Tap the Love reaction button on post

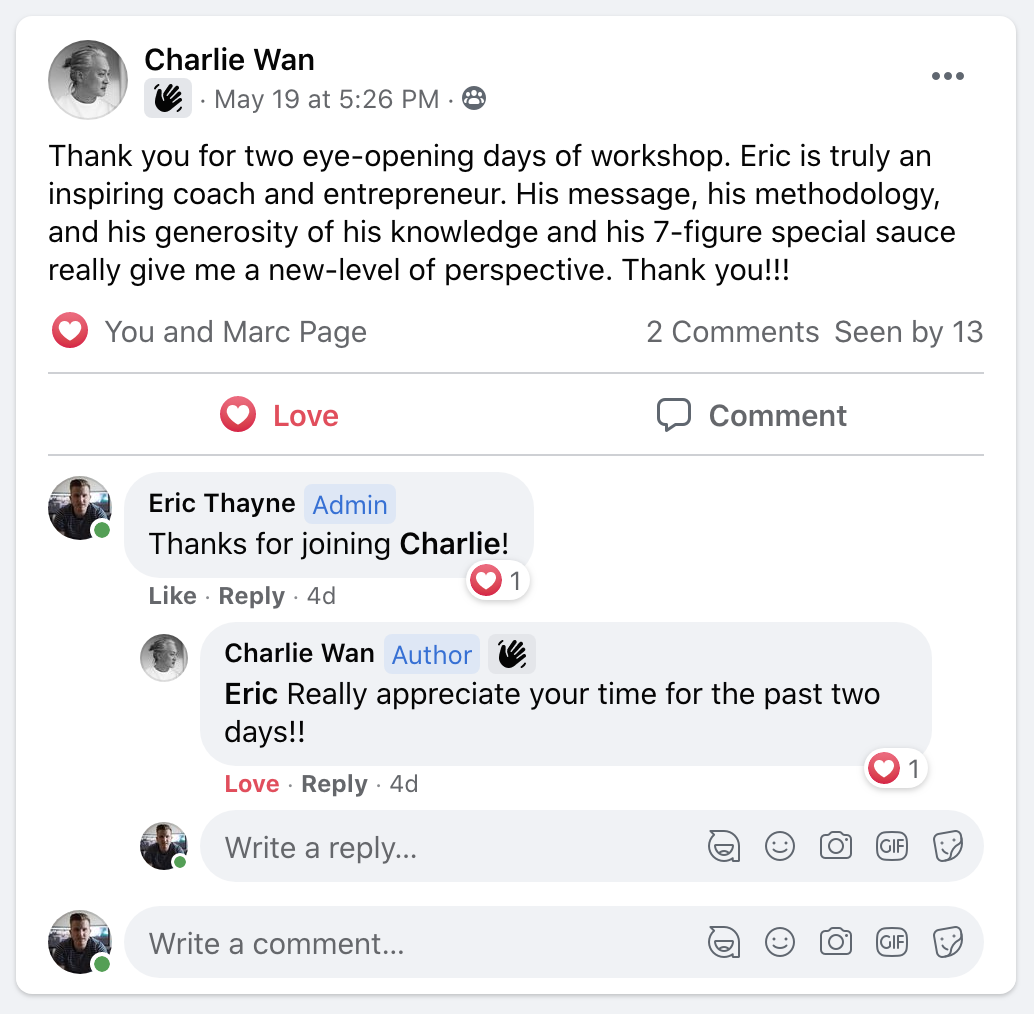click(280, 415)
